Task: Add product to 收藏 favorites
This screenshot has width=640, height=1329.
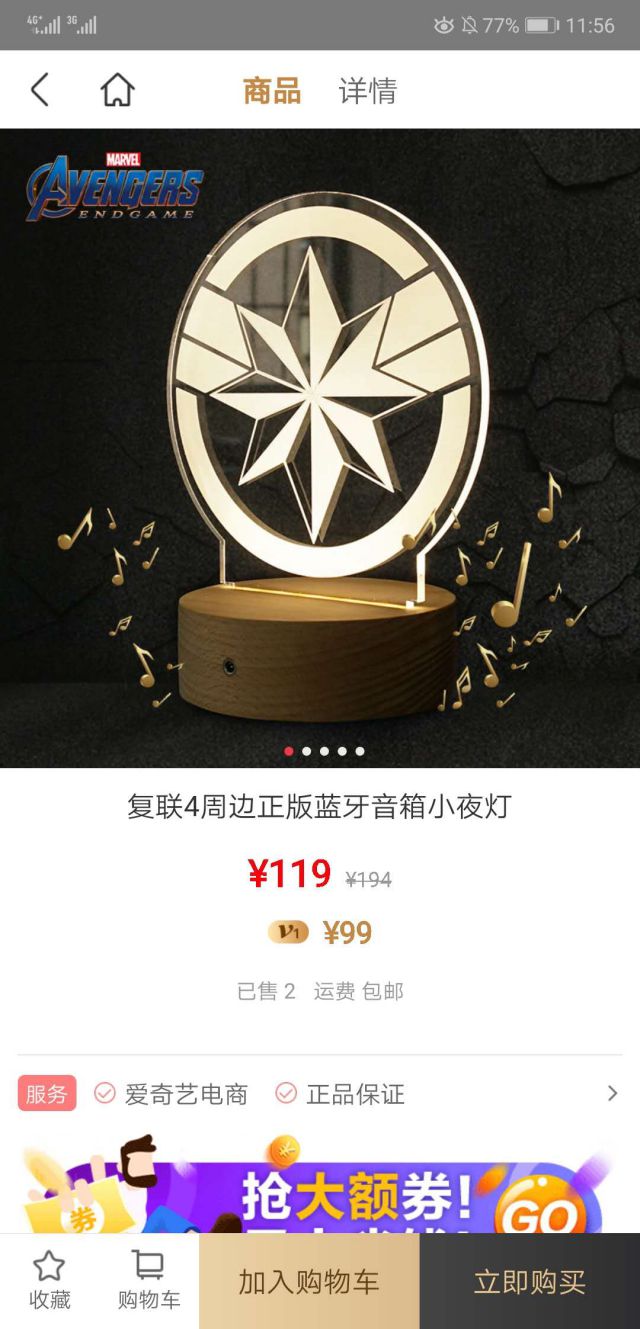Action: (x=49, y=1281)
